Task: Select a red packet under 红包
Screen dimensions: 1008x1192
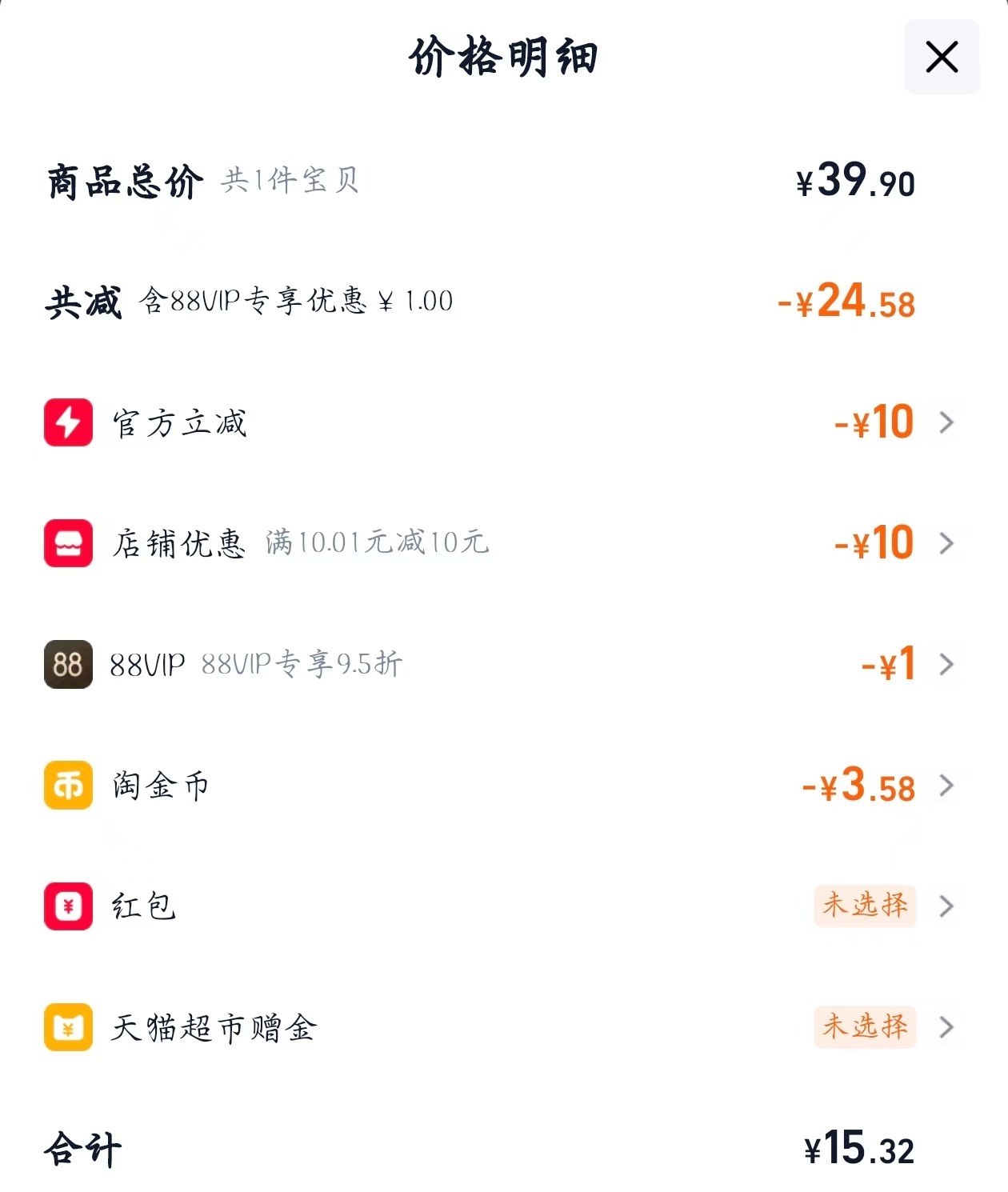Action: (x=865, y=906)
